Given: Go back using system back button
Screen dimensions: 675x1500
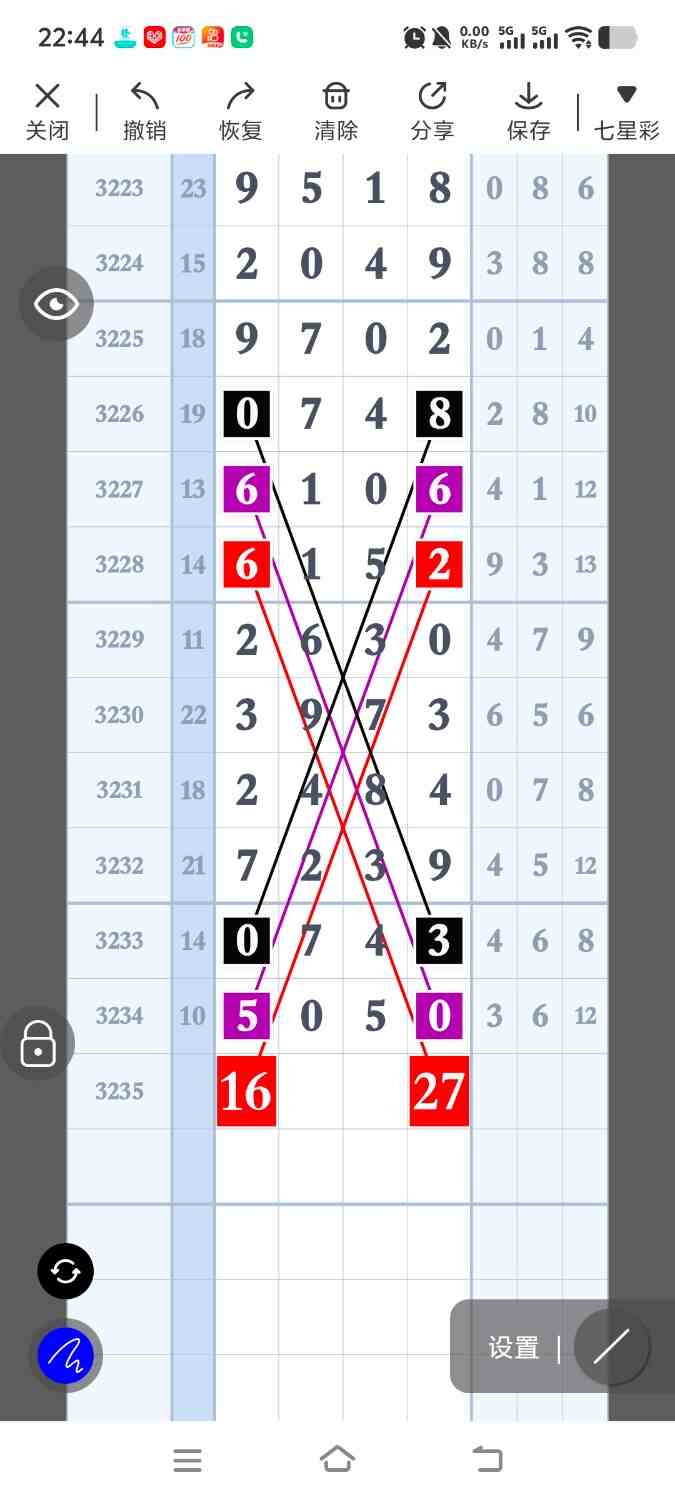Looking at the screenshot, I should click(x=487, y=1460).
